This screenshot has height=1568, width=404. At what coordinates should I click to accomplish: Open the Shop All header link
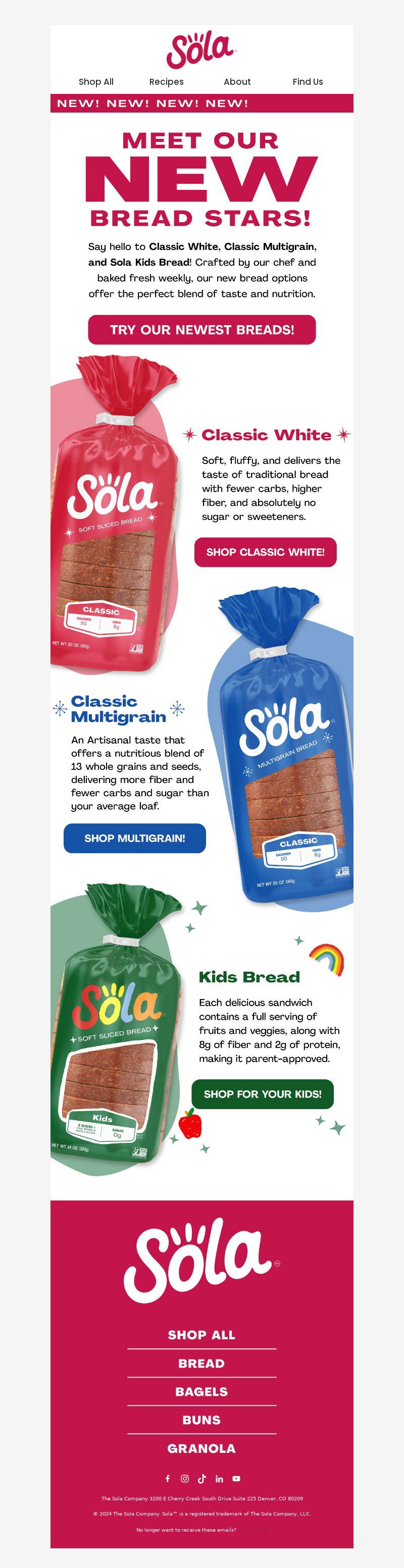point(95,82)
